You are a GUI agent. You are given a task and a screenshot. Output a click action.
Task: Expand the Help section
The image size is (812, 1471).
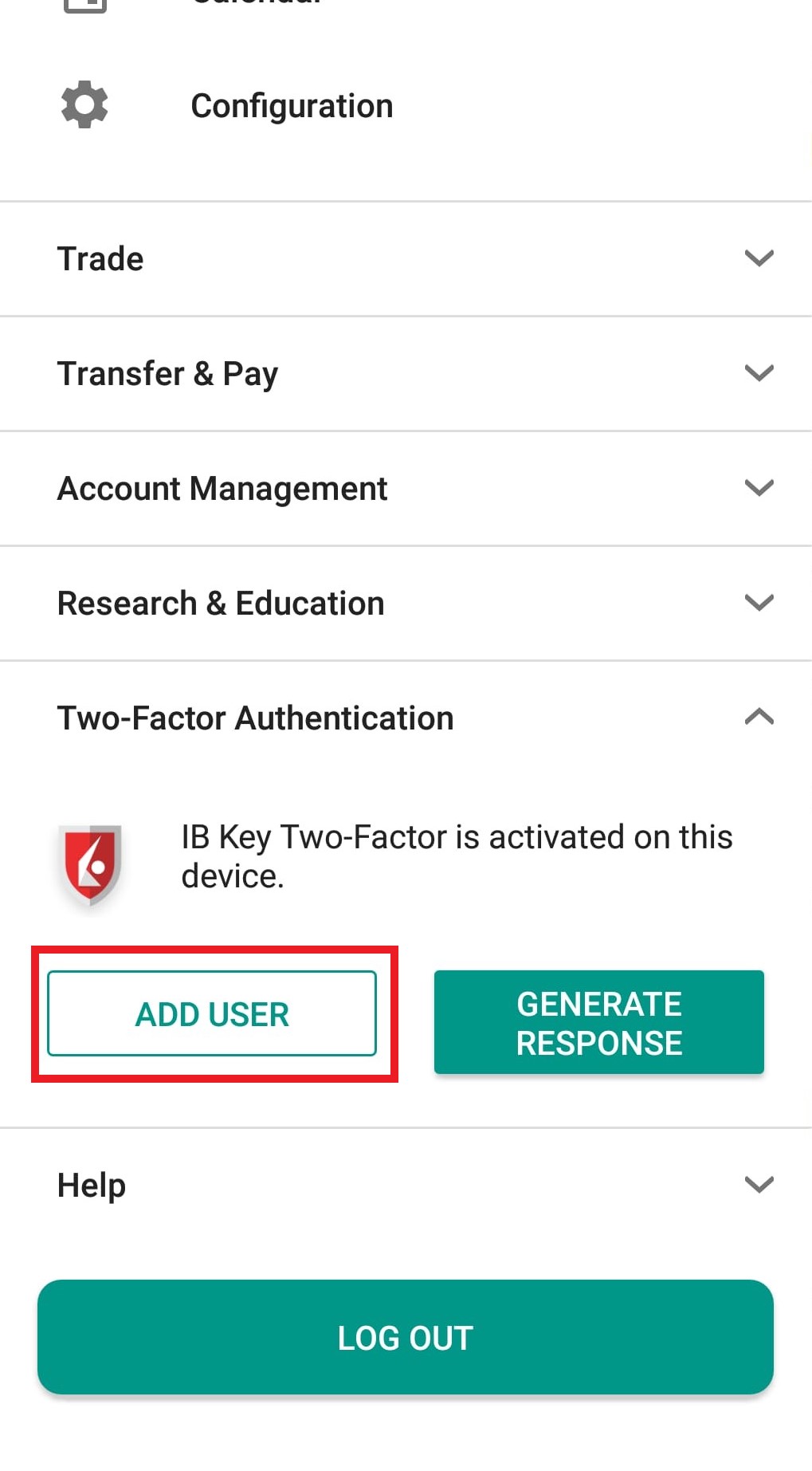click(406, 1185)
